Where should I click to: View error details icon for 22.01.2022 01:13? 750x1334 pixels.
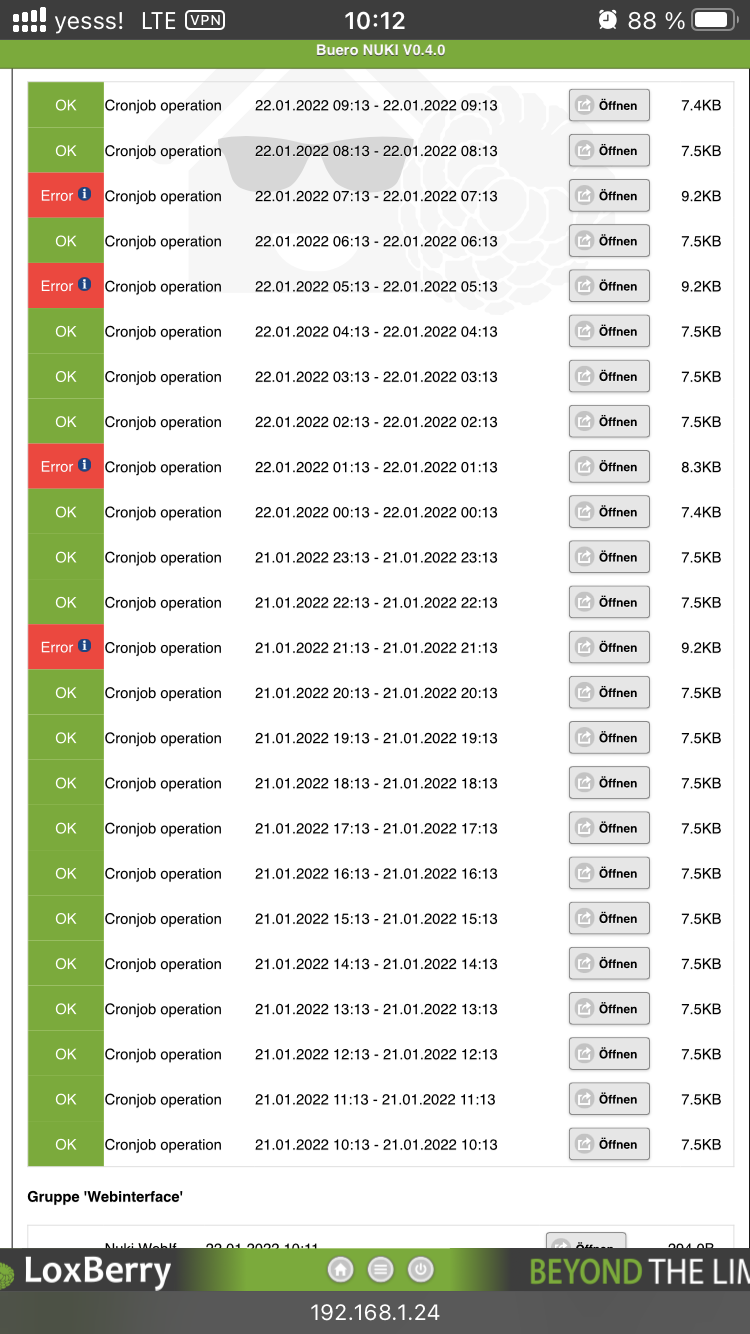coord(84,465)
